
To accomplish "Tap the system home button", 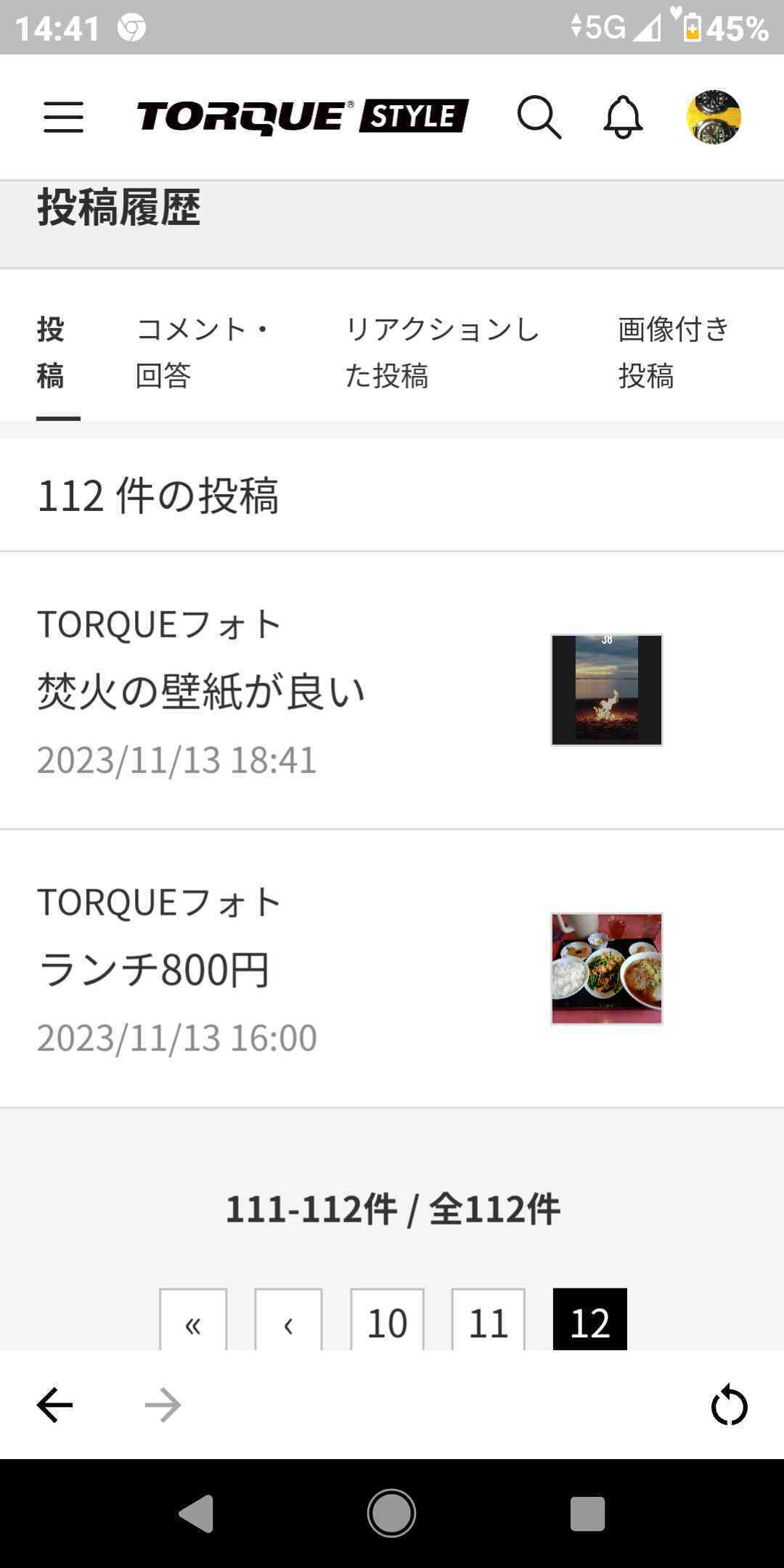I will click(x=391, y=1514).
